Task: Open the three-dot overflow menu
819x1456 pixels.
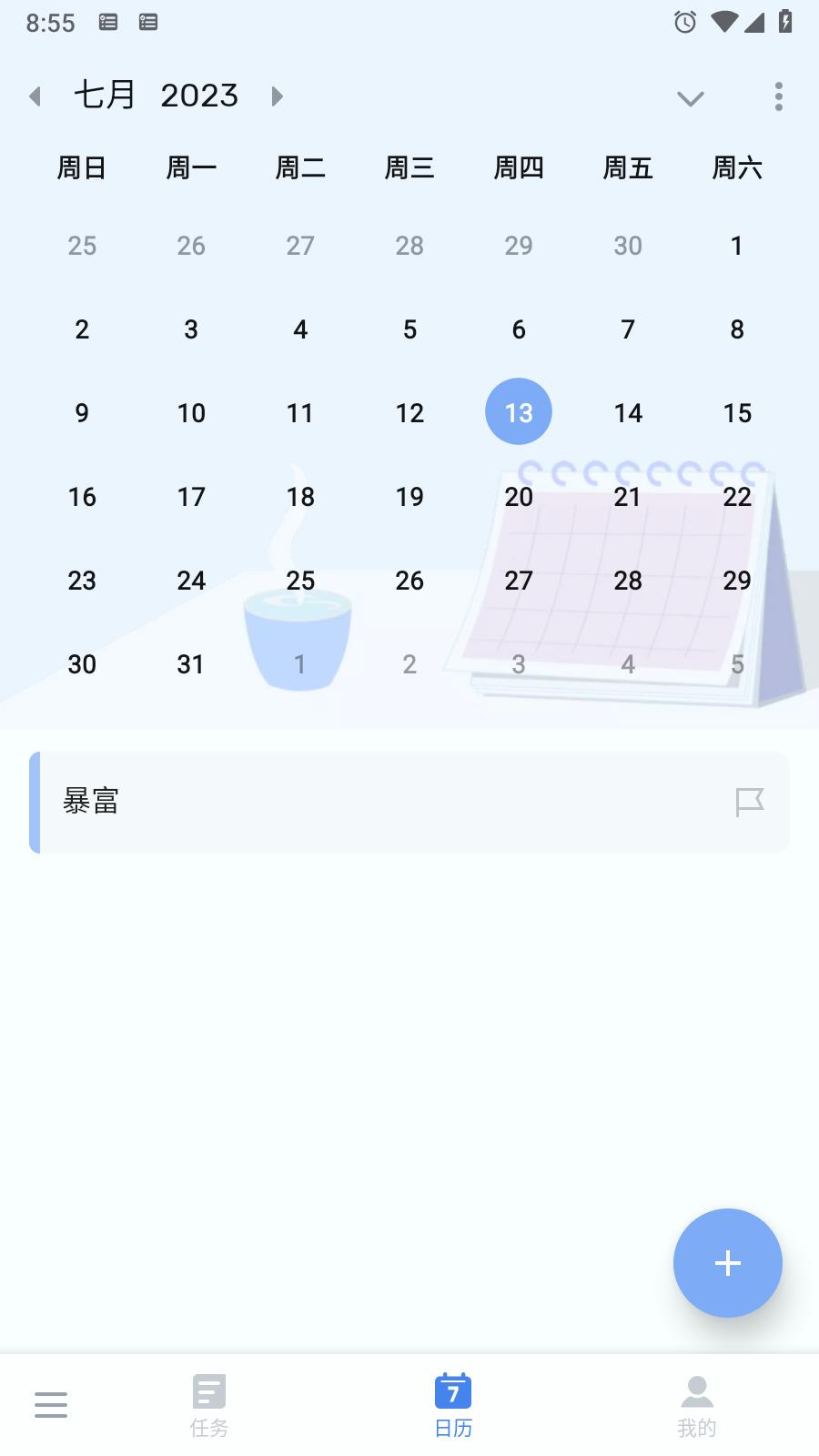Action: point(778,96)
